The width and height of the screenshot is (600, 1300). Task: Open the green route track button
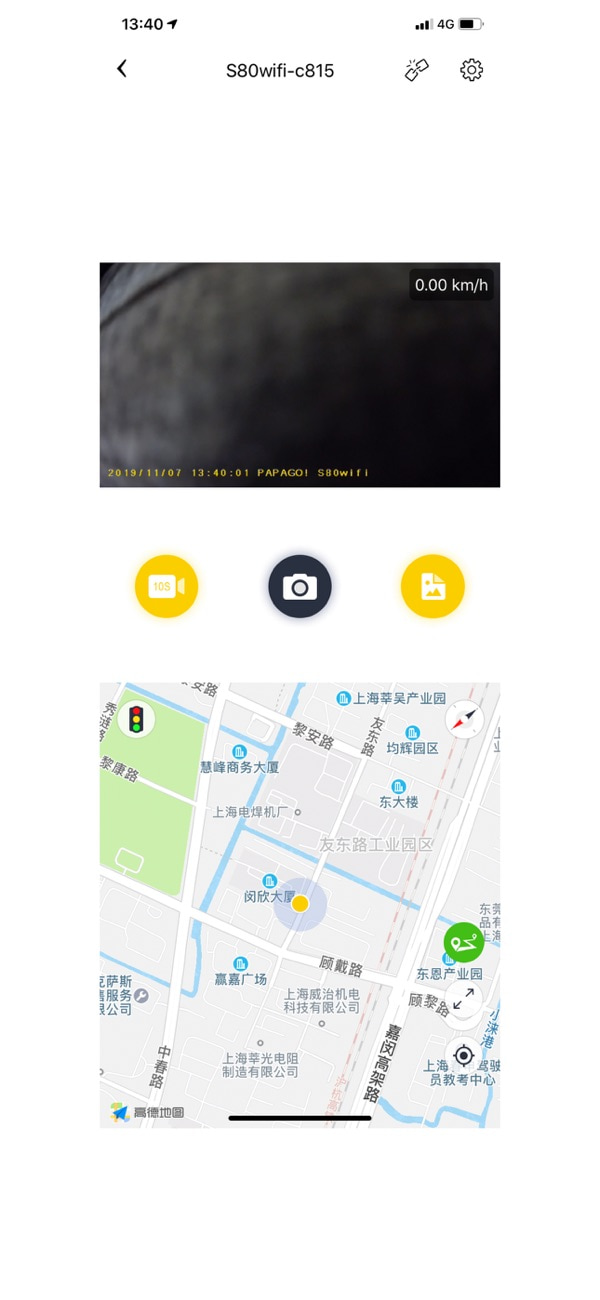464,942
